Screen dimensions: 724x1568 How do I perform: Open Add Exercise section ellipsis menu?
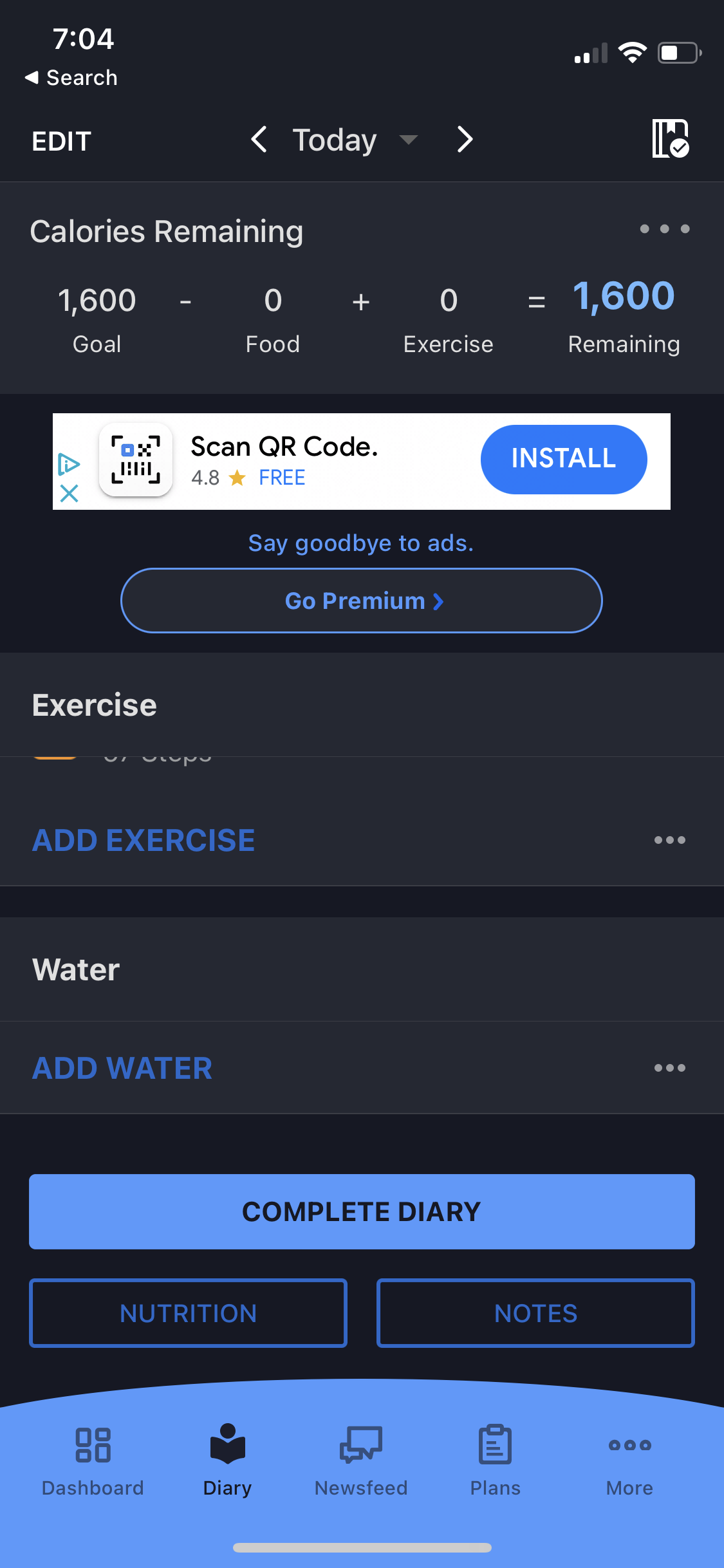pyautogui.click(x=669, y=839)
